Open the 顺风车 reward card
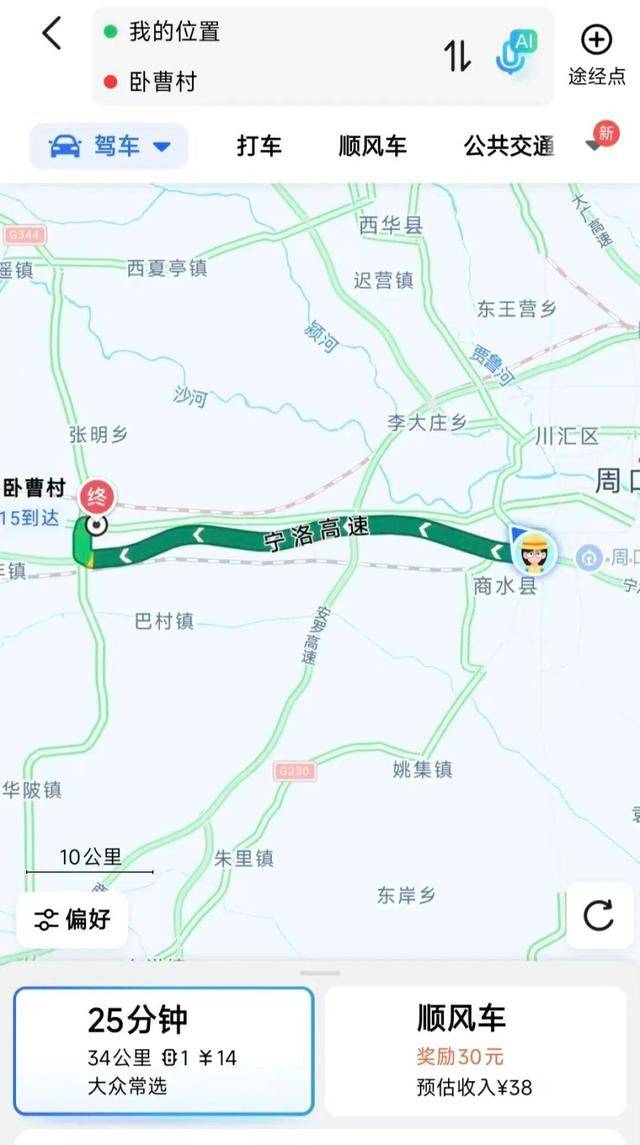 pyautogui.click(x=475, y=1050)
